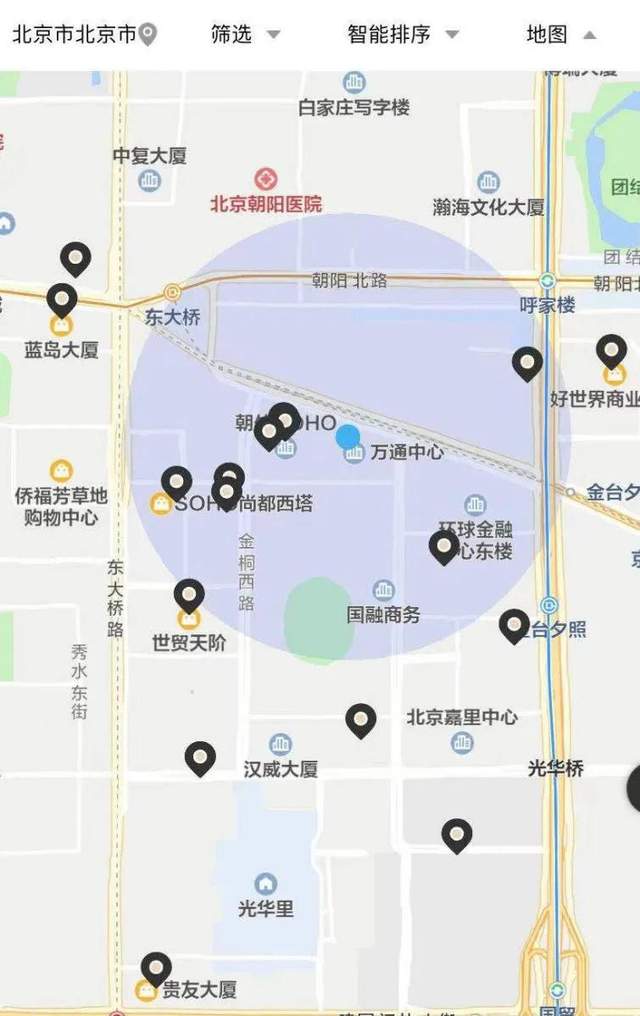The width and height of the screenshot is (640, 1016).
Task: Select the map pin at 蓝岛大厦
Action: [62, 299]
